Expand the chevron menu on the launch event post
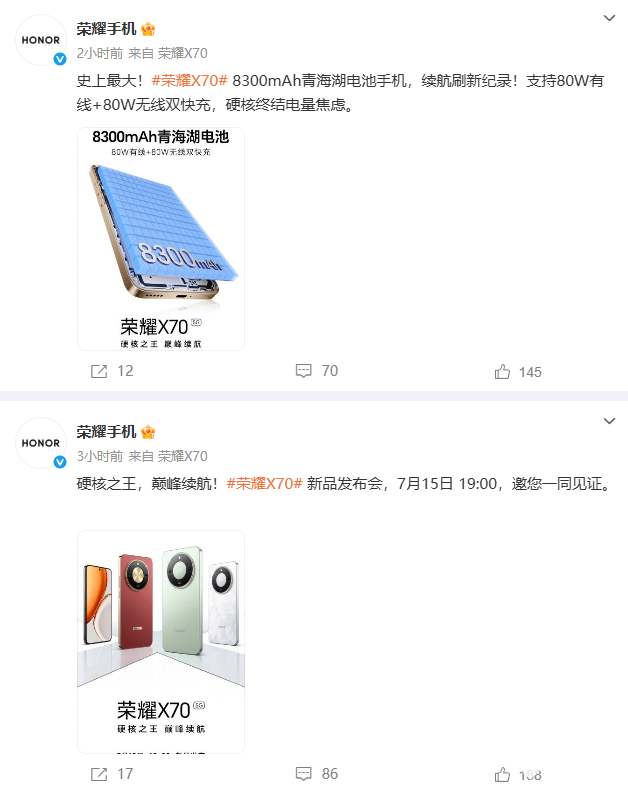 (609, 422)
